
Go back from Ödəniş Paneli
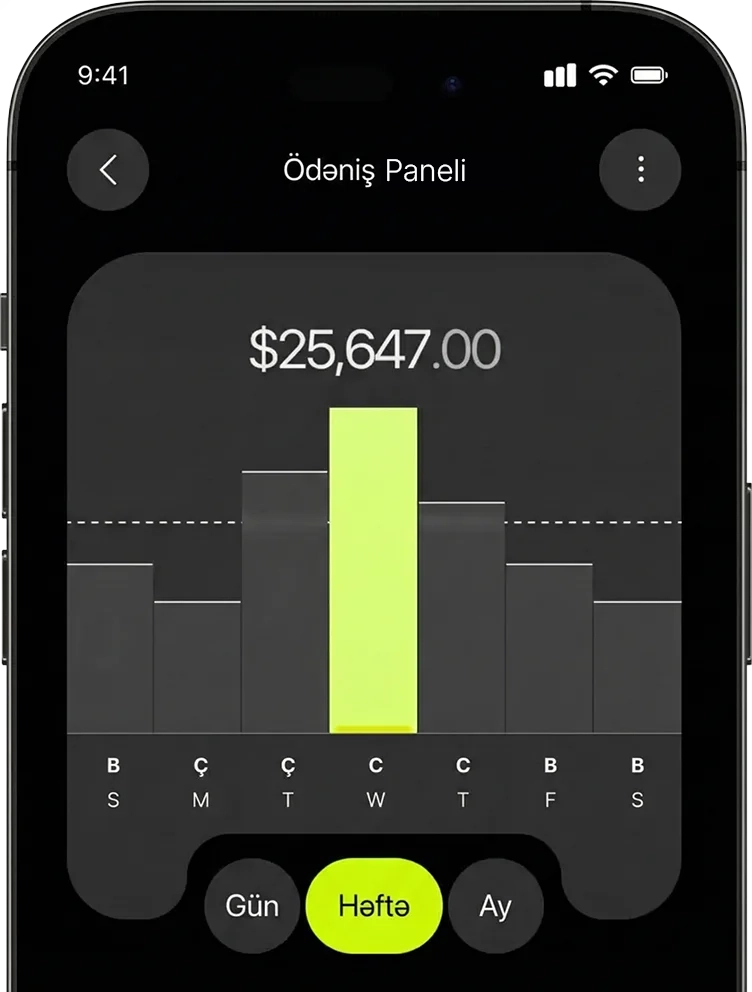[x=108, y=170]
